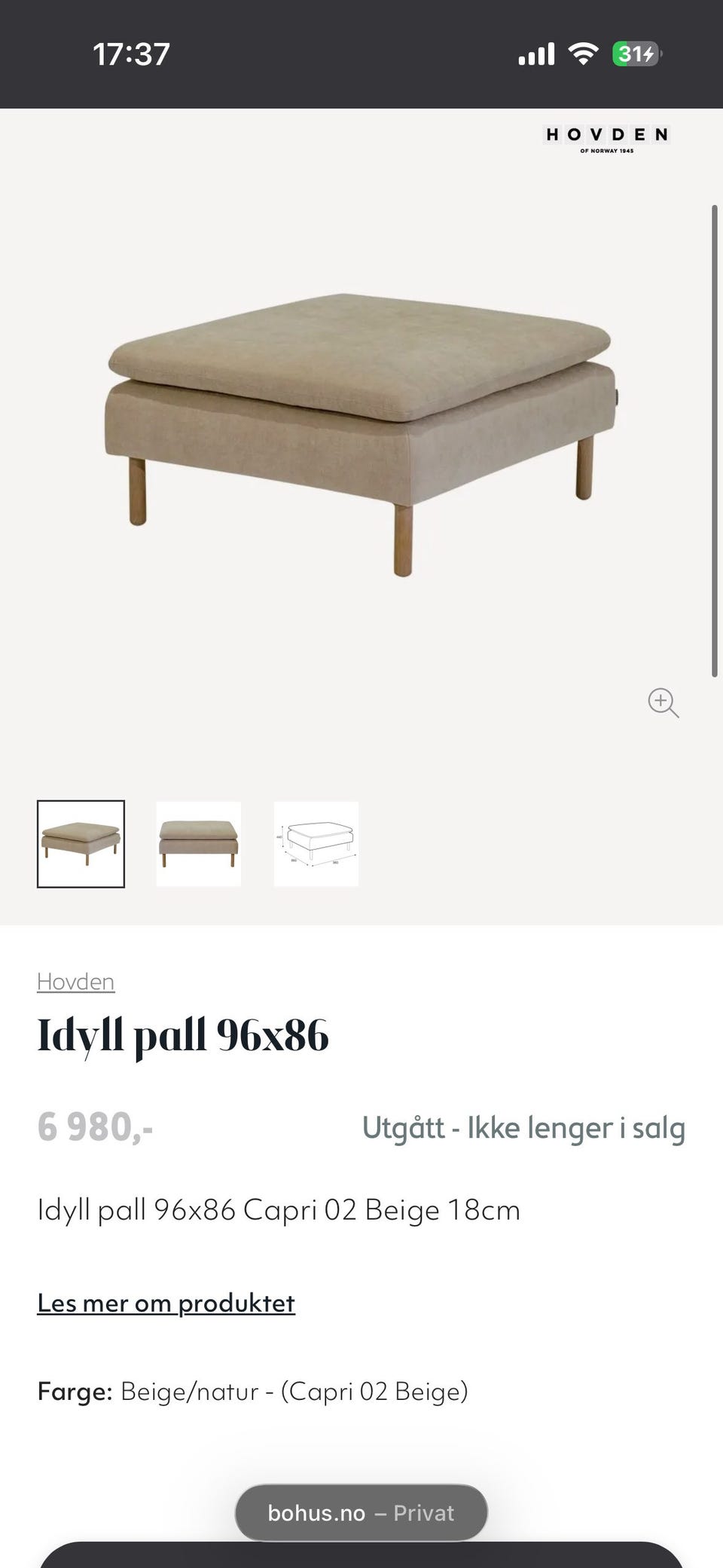
Task: View the front-view pall thumbnail
Action: (198, 844)
